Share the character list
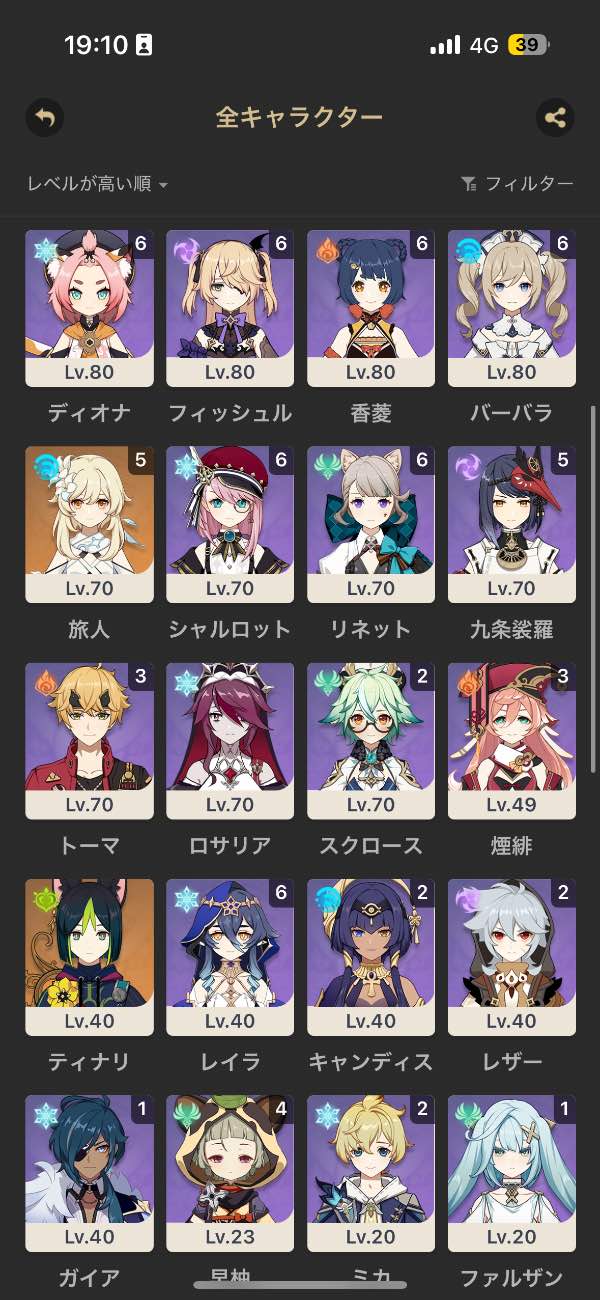Image resolution: width=600 pixels, height=1300 pixels. point(555,118)
